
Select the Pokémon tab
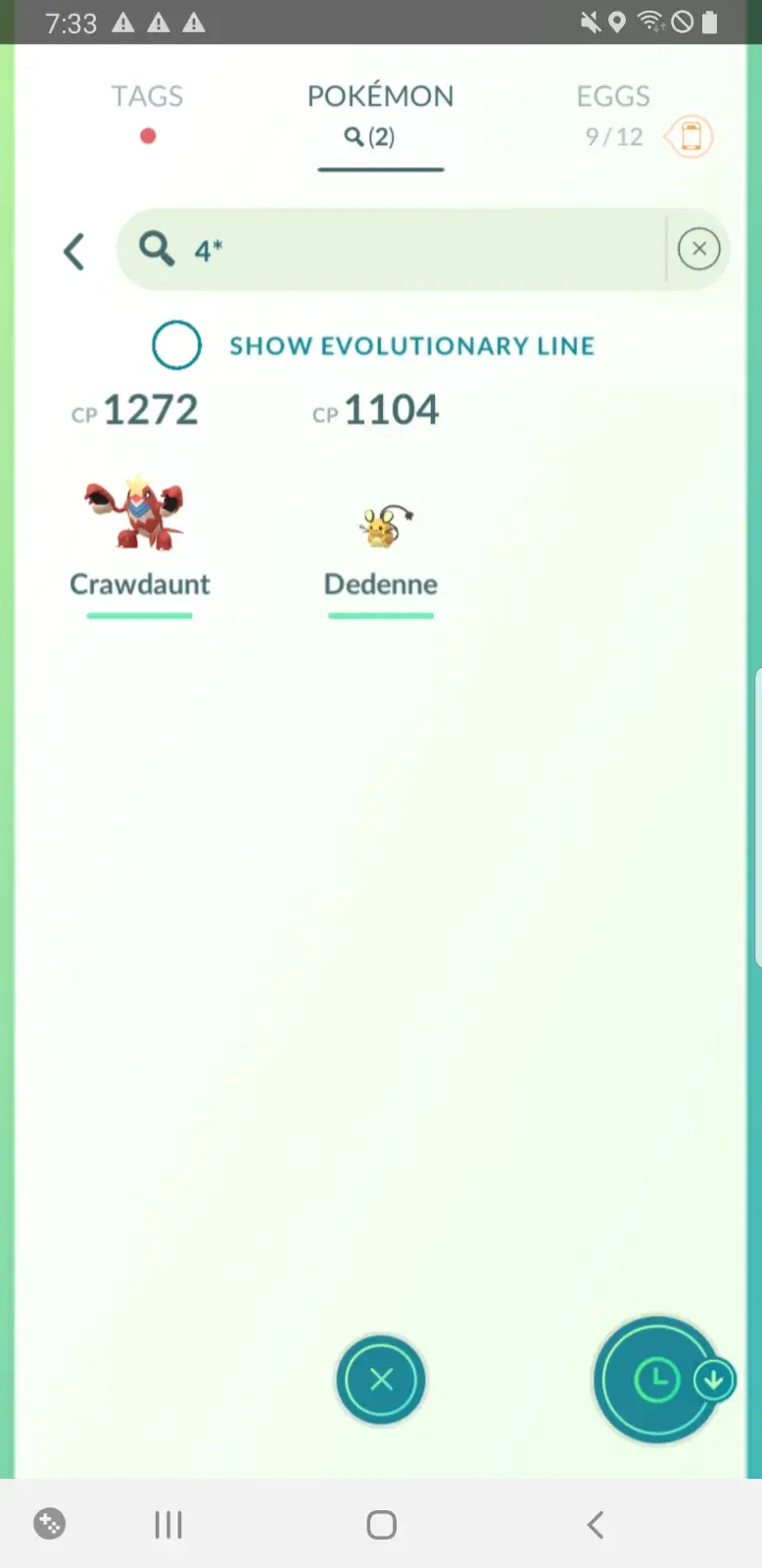pos(380,97)
